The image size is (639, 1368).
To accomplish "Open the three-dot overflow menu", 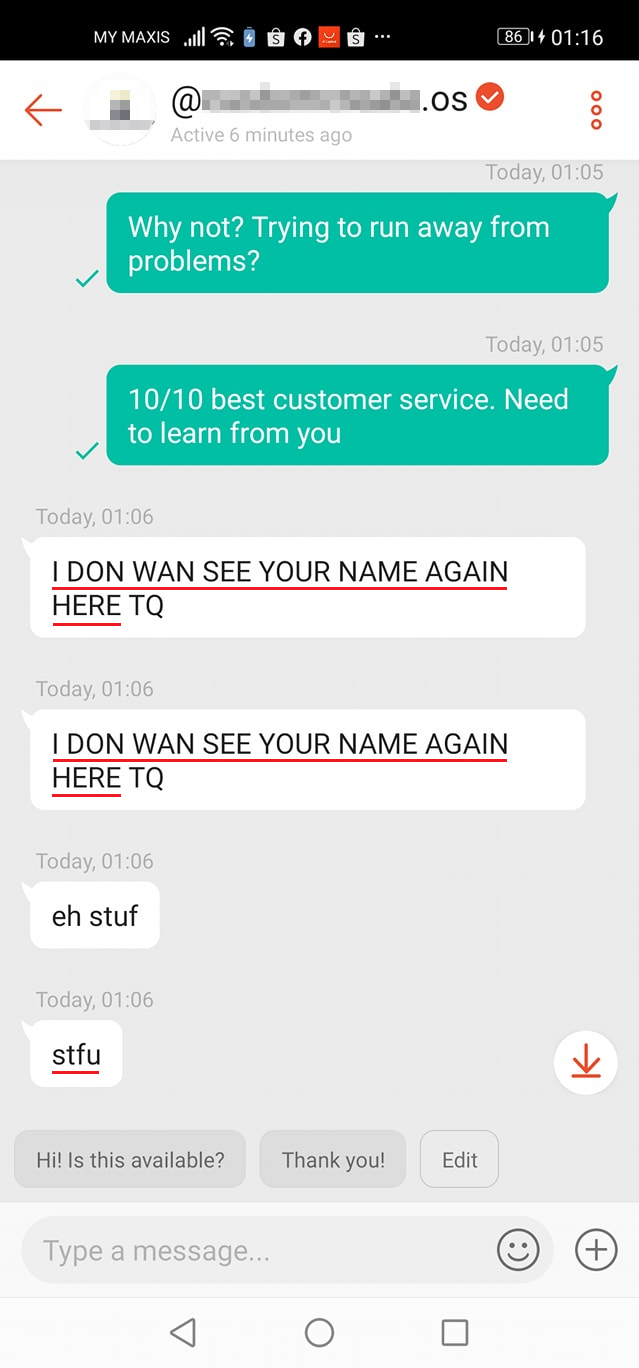I will [596, 110].
